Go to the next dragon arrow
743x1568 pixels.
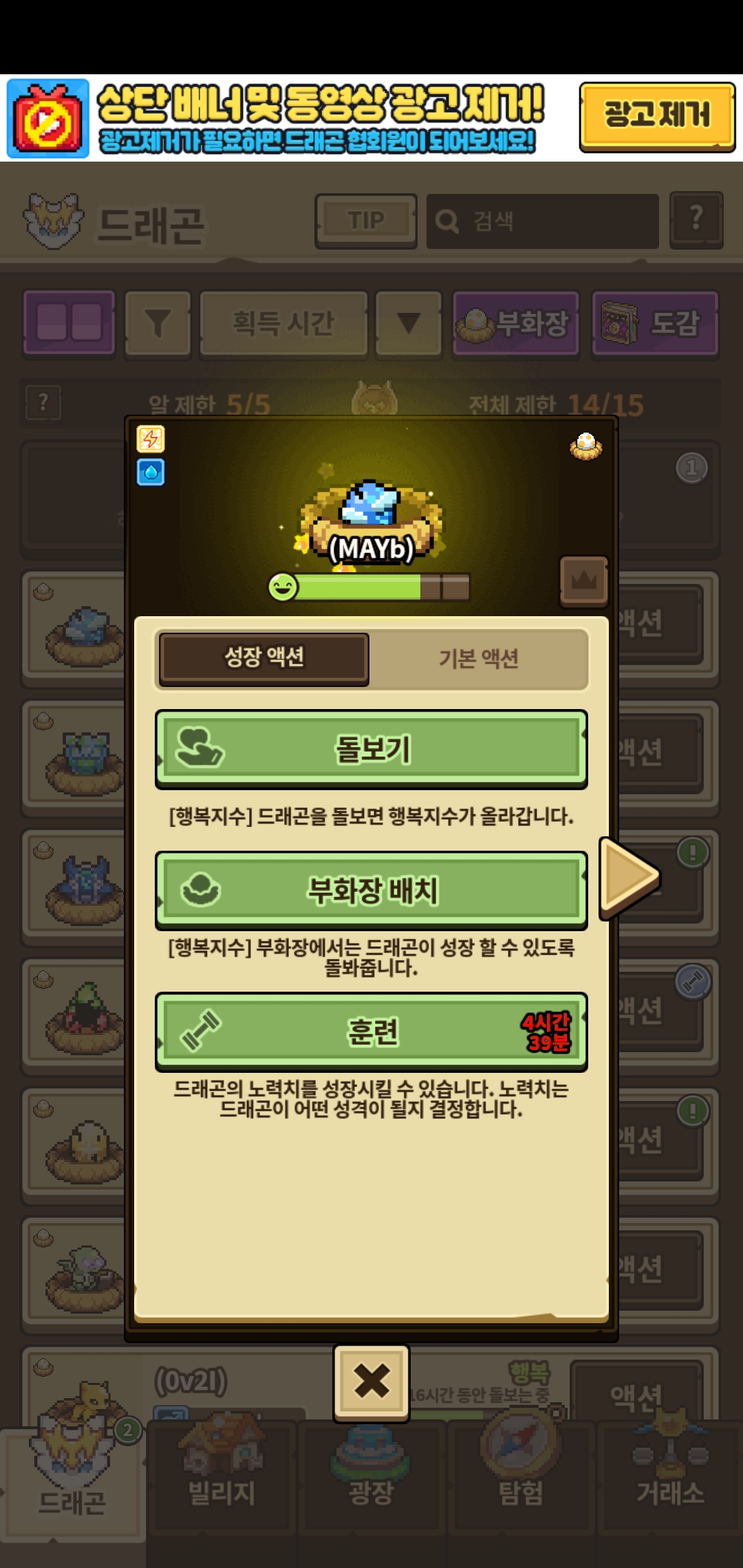[629, 877]
